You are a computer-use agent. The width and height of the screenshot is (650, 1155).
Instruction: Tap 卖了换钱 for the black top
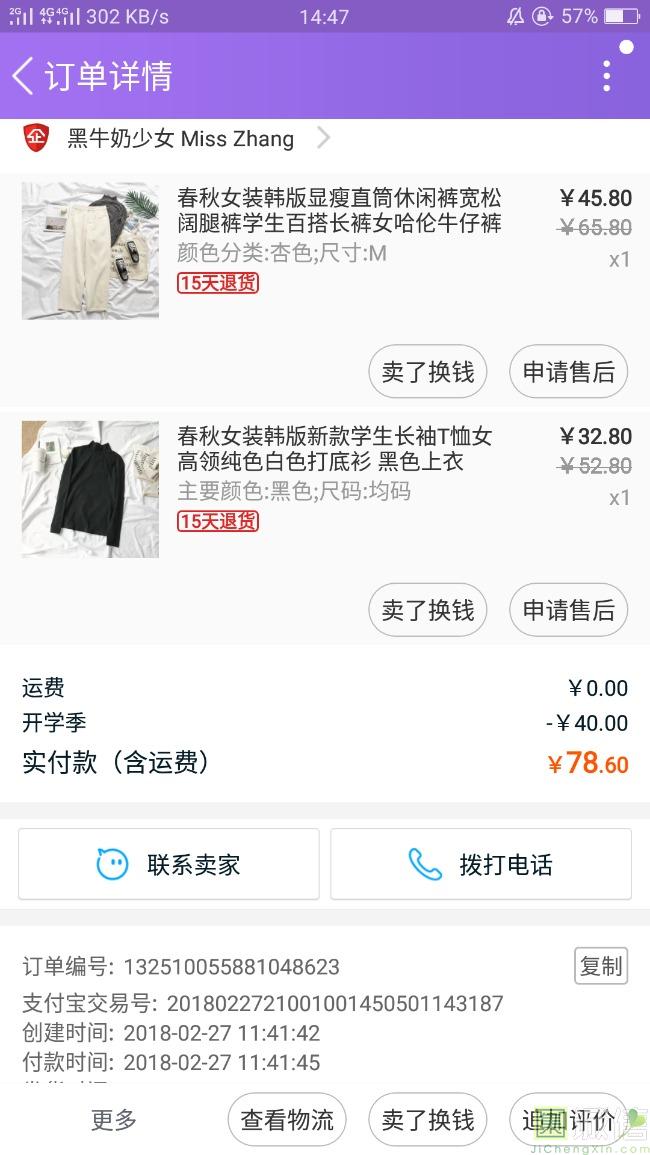428,610
